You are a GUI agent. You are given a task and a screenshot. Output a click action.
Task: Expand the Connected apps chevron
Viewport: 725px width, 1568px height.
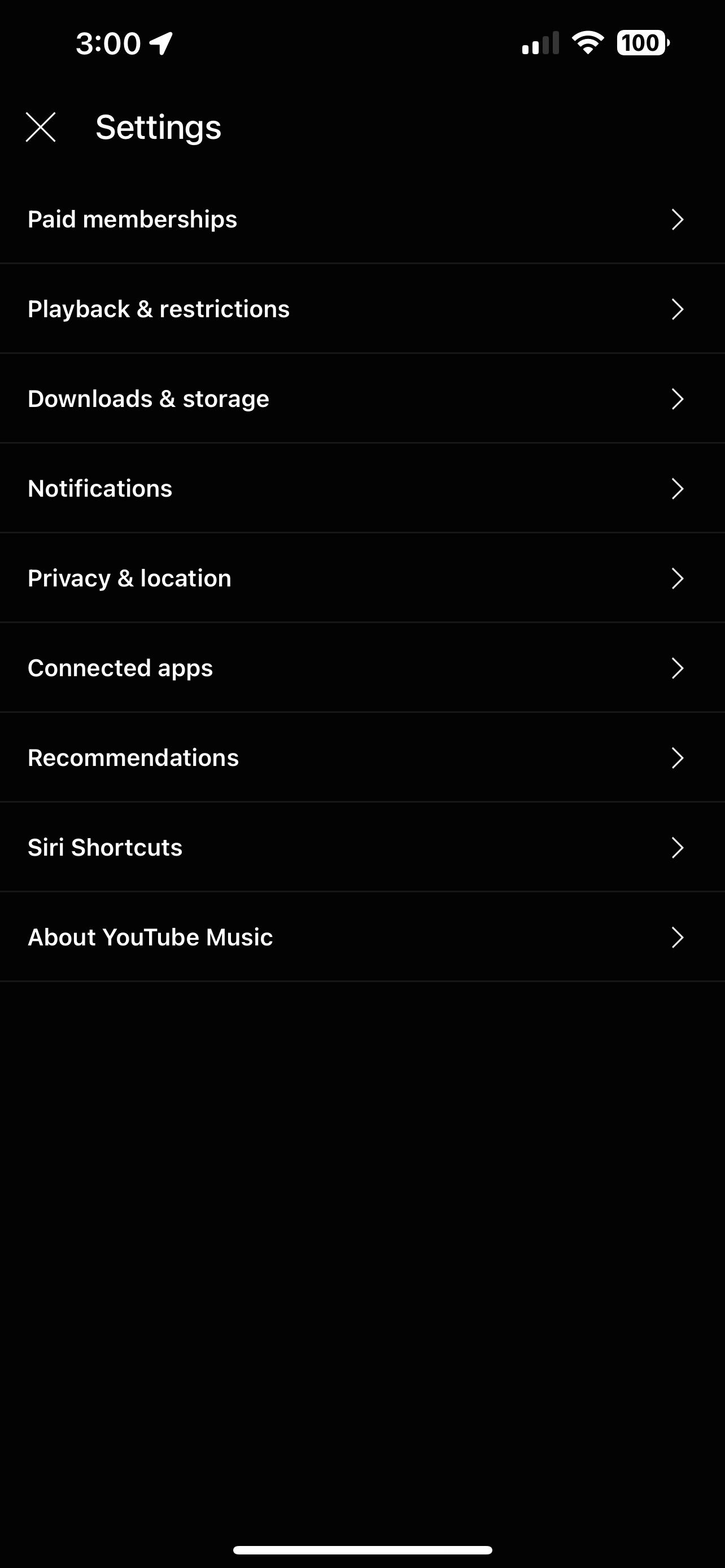pyautogui.click(x=678, y=667)
